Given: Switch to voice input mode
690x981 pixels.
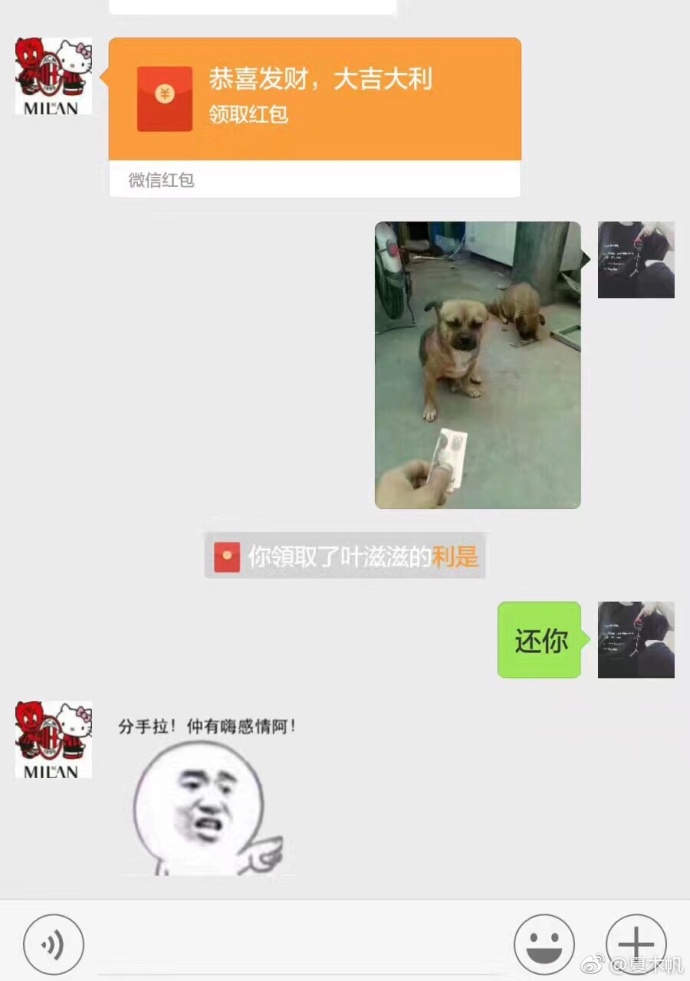Looking at the screenshot, I should pyautogui.click(x=53, y=944).
